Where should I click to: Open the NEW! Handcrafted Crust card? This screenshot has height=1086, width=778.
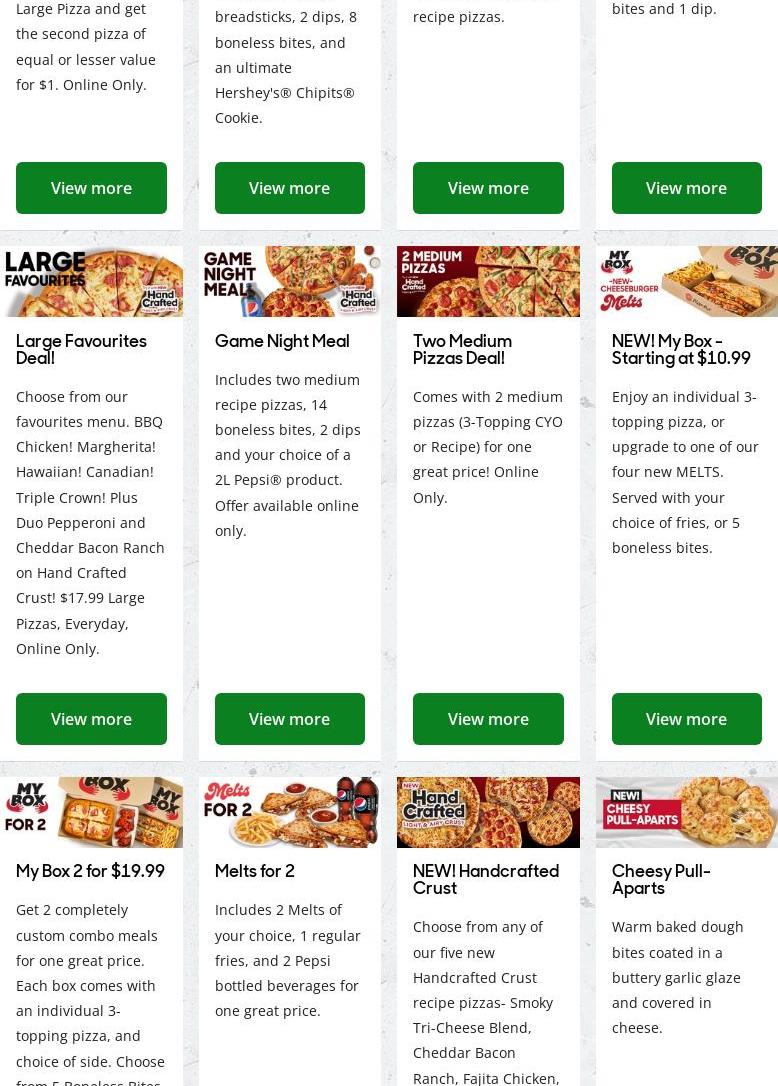click(486, 879)
